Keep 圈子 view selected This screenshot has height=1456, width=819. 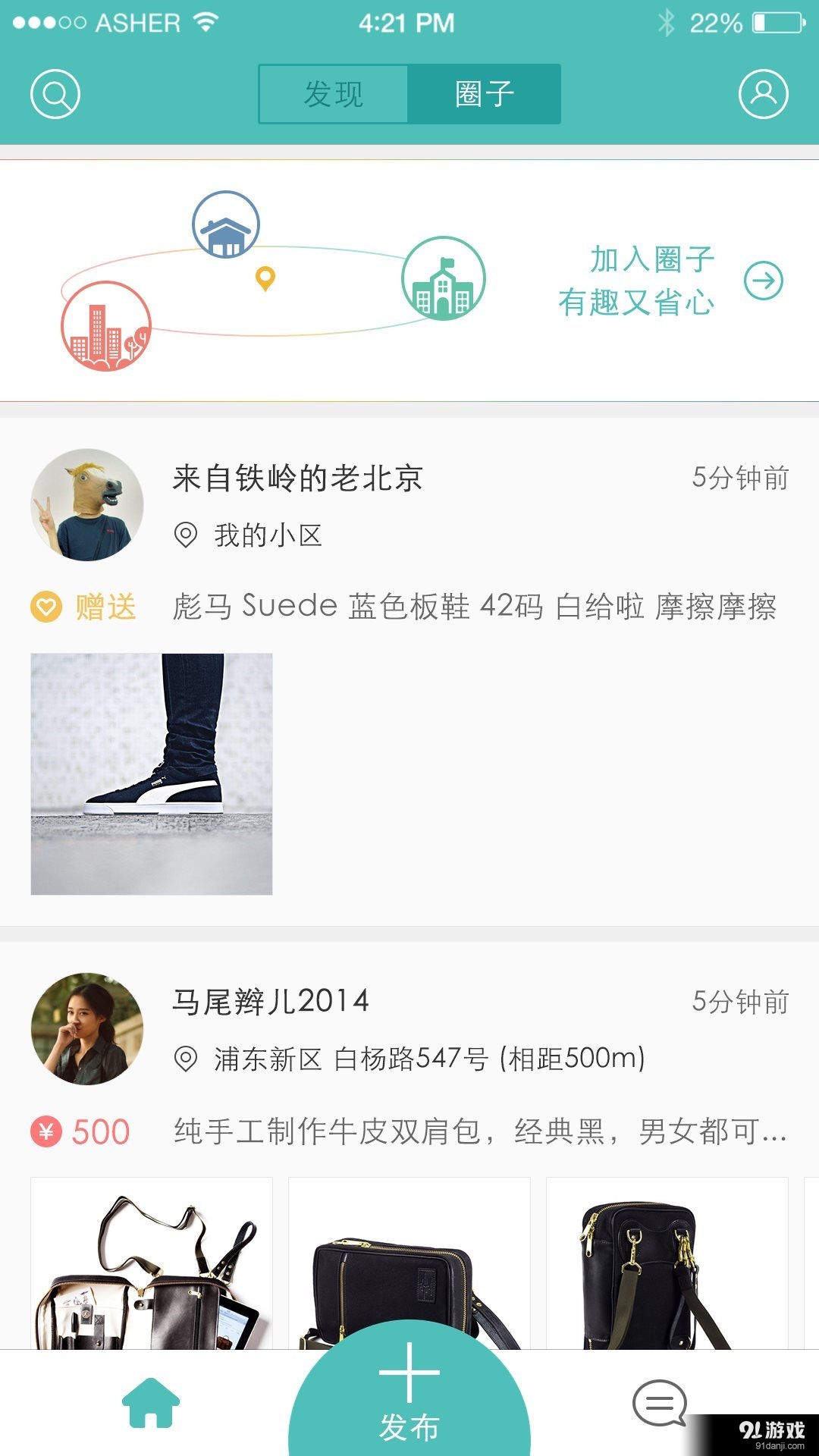point(484,93)
